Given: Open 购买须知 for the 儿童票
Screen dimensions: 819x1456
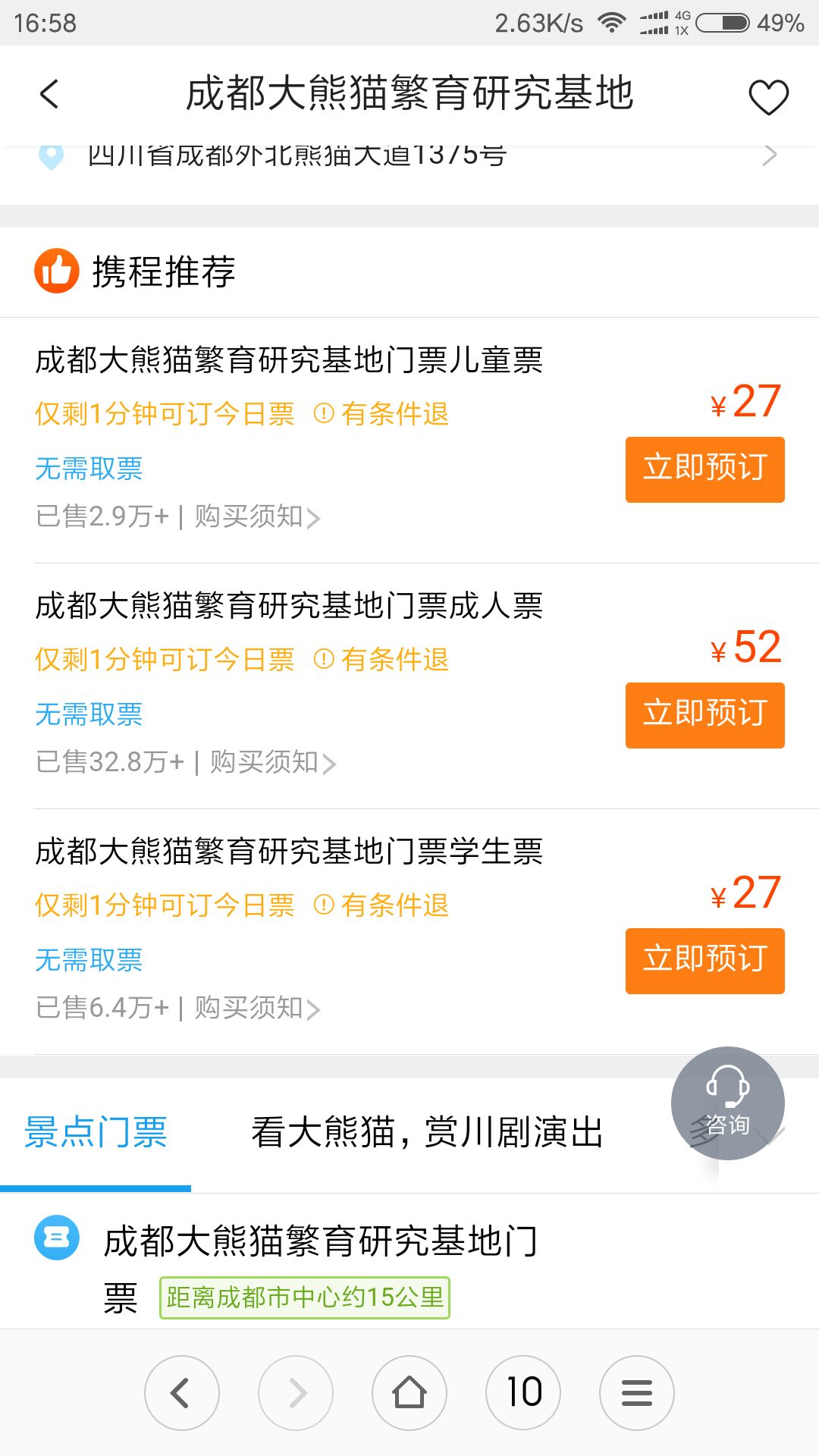Looking at the screenshot, I should point(257,516).
